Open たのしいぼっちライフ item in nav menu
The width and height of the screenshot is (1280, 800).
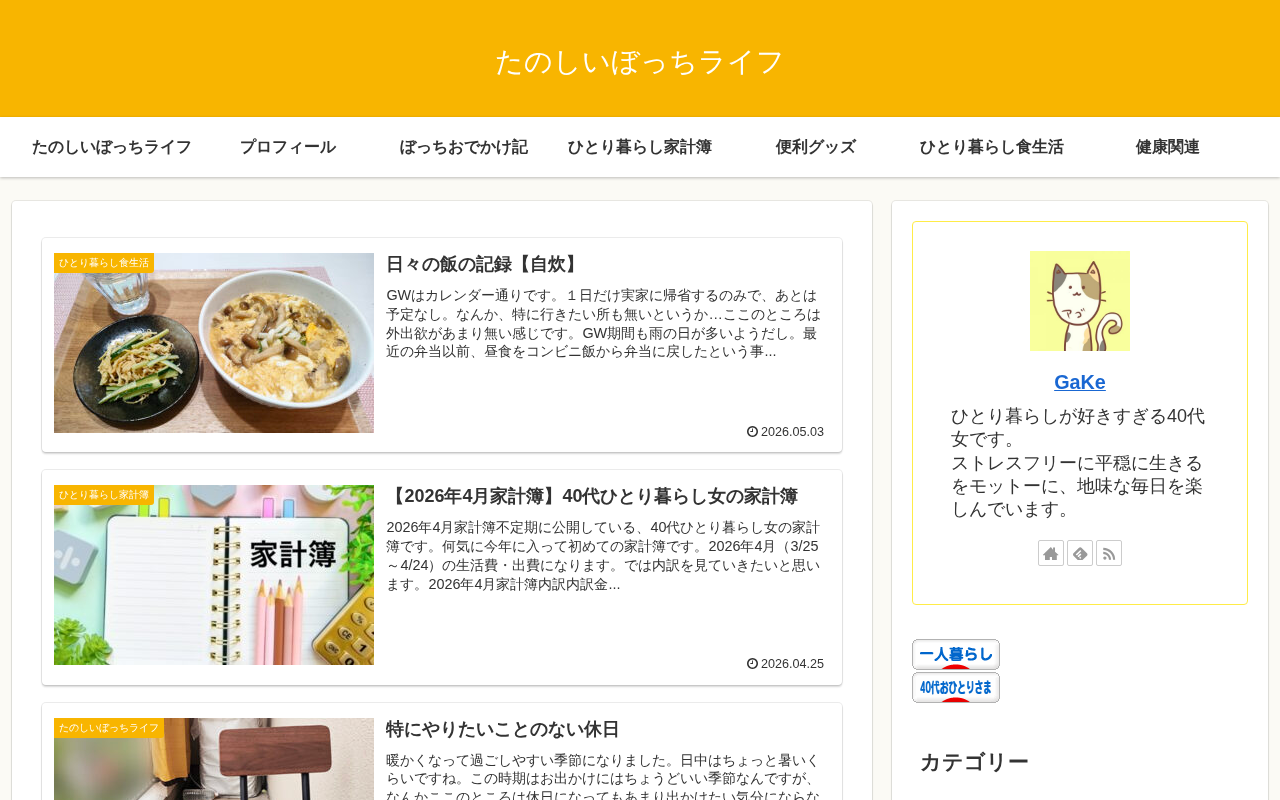coord(112,147)
